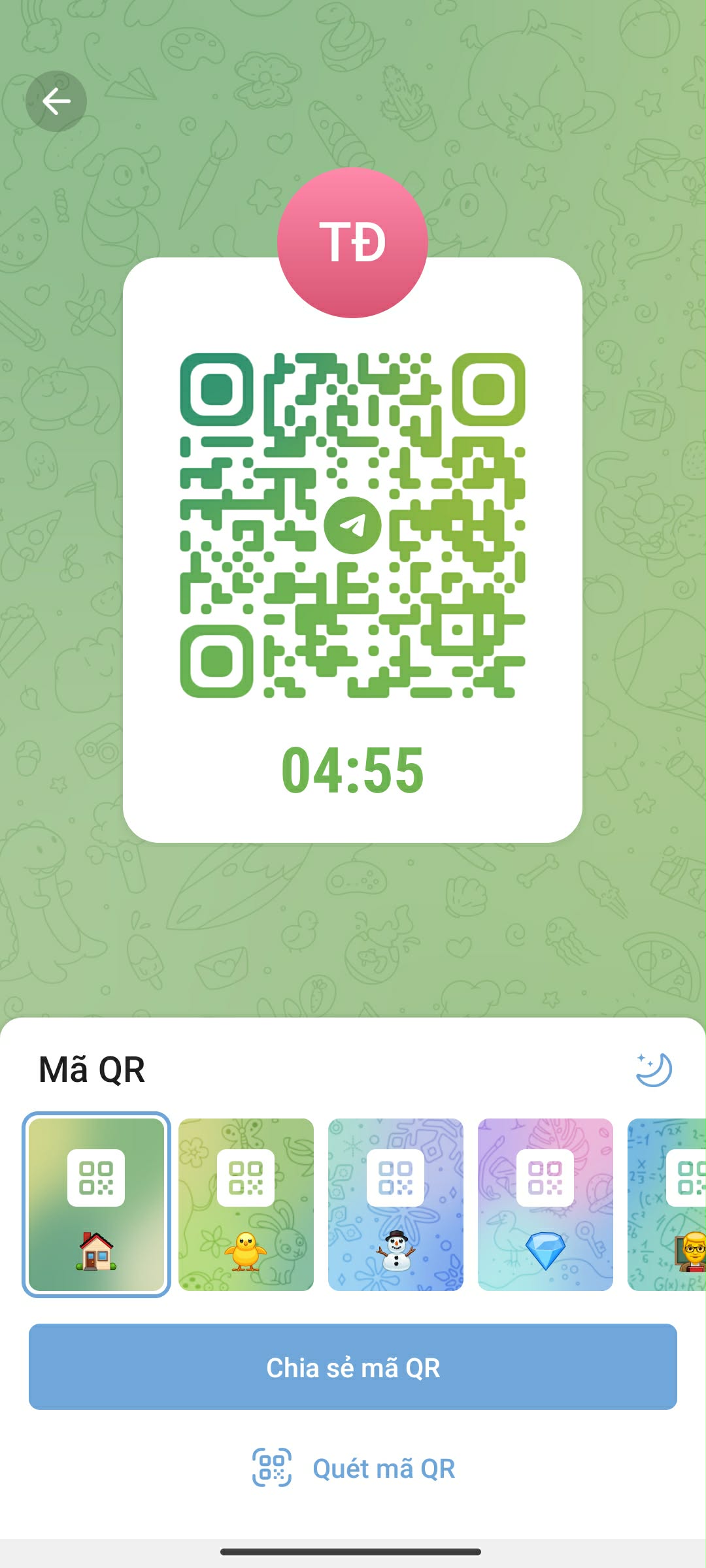Choose the chick QR theme

(246, 1204)
